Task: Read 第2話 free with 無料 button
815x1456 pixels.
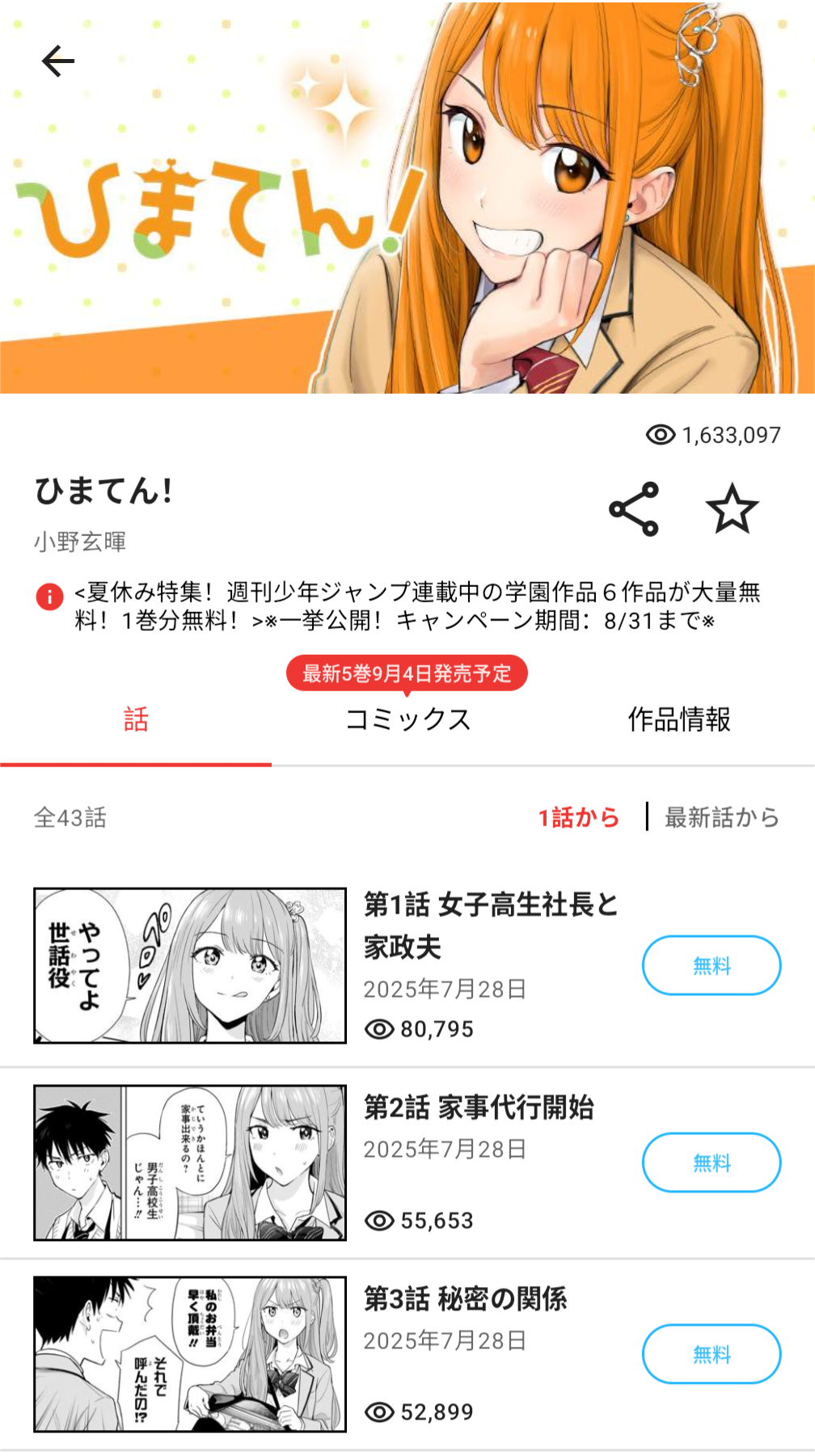Action: click(712, 1163)
